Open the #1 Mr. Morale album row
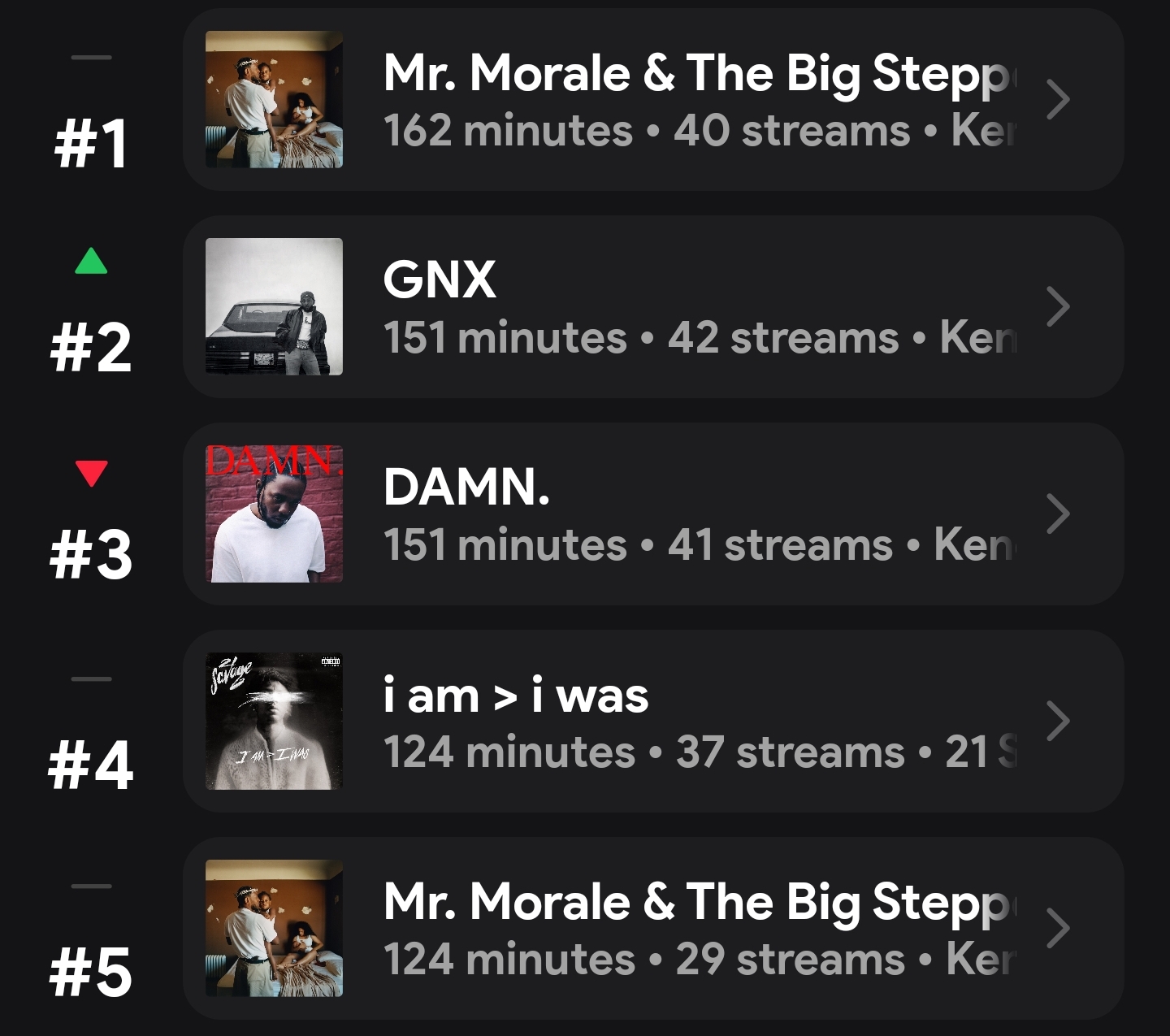 (653, 100)
